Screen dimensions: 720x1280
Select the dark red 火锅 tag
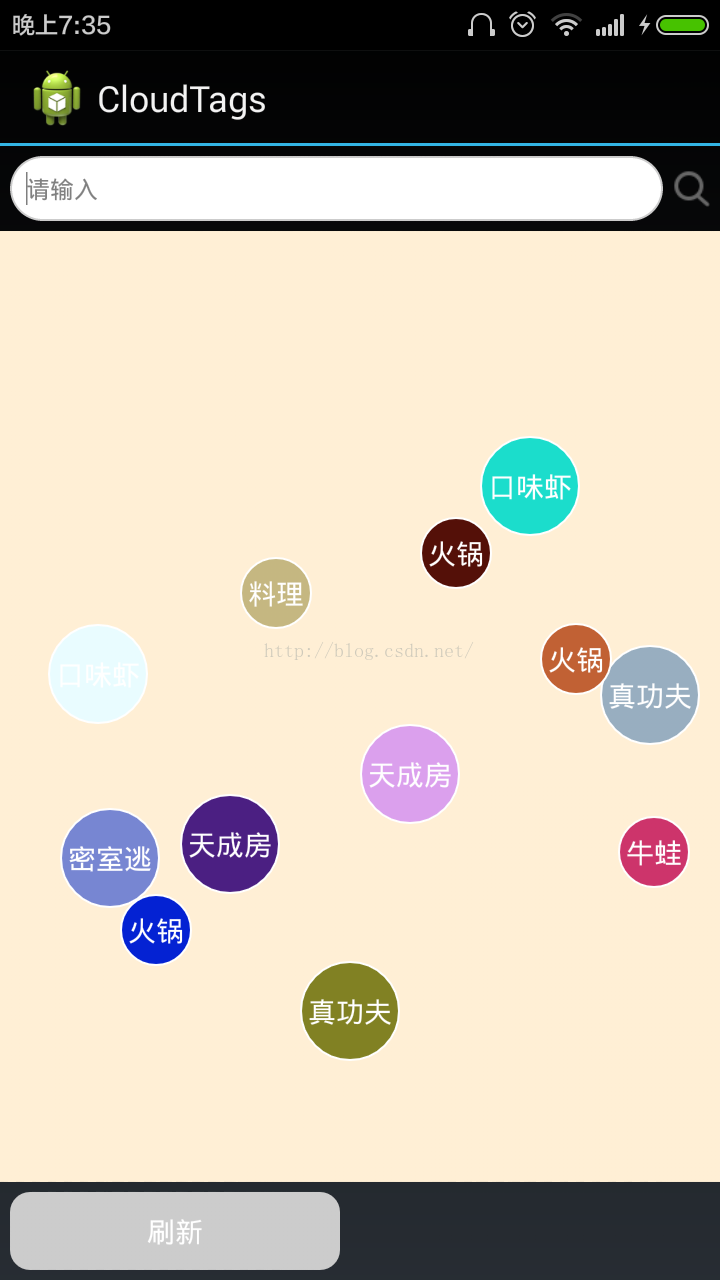click(456, 553)
